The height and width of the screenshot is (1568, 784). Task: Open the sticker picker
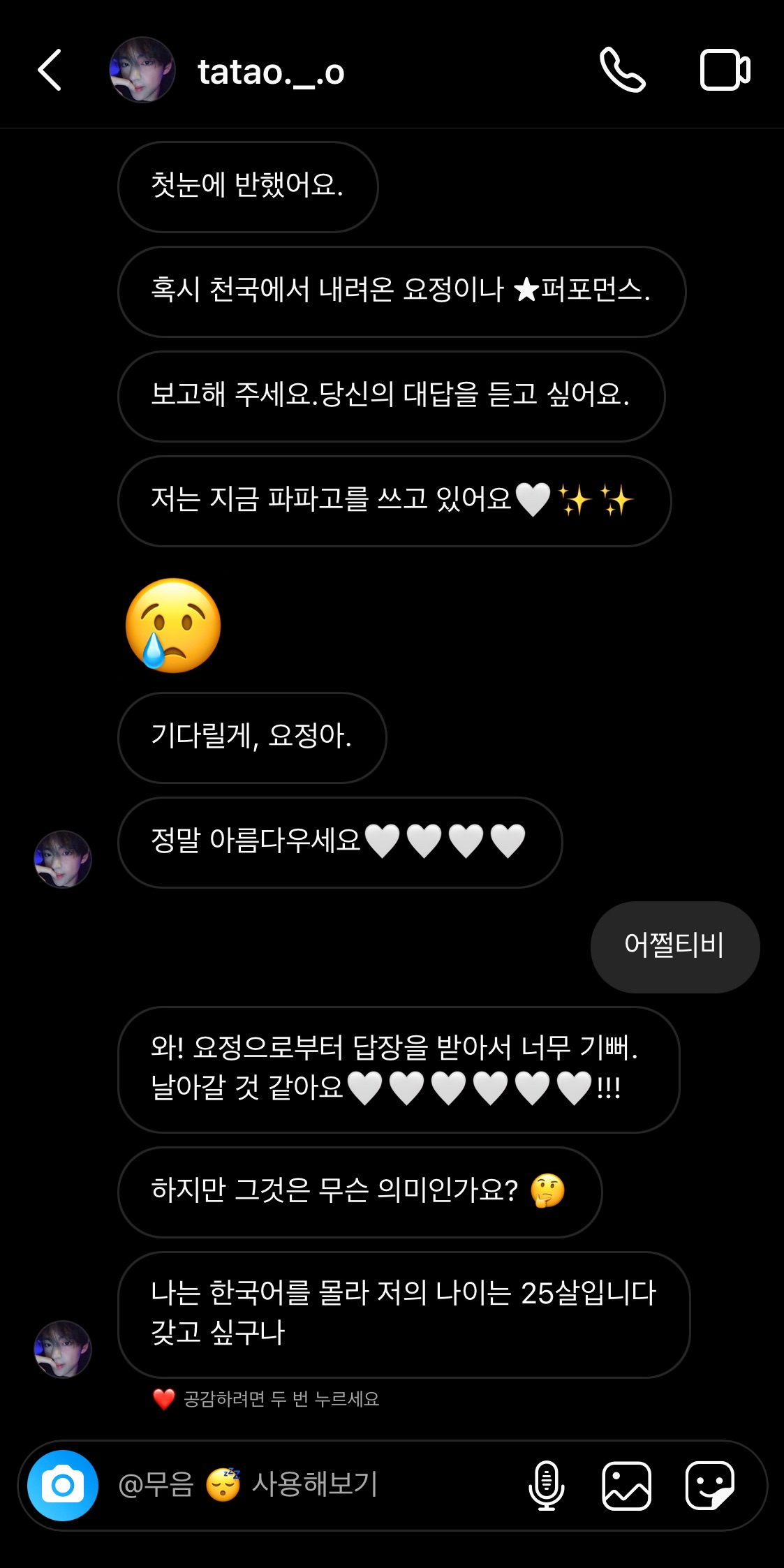[x=709, y=1485]
